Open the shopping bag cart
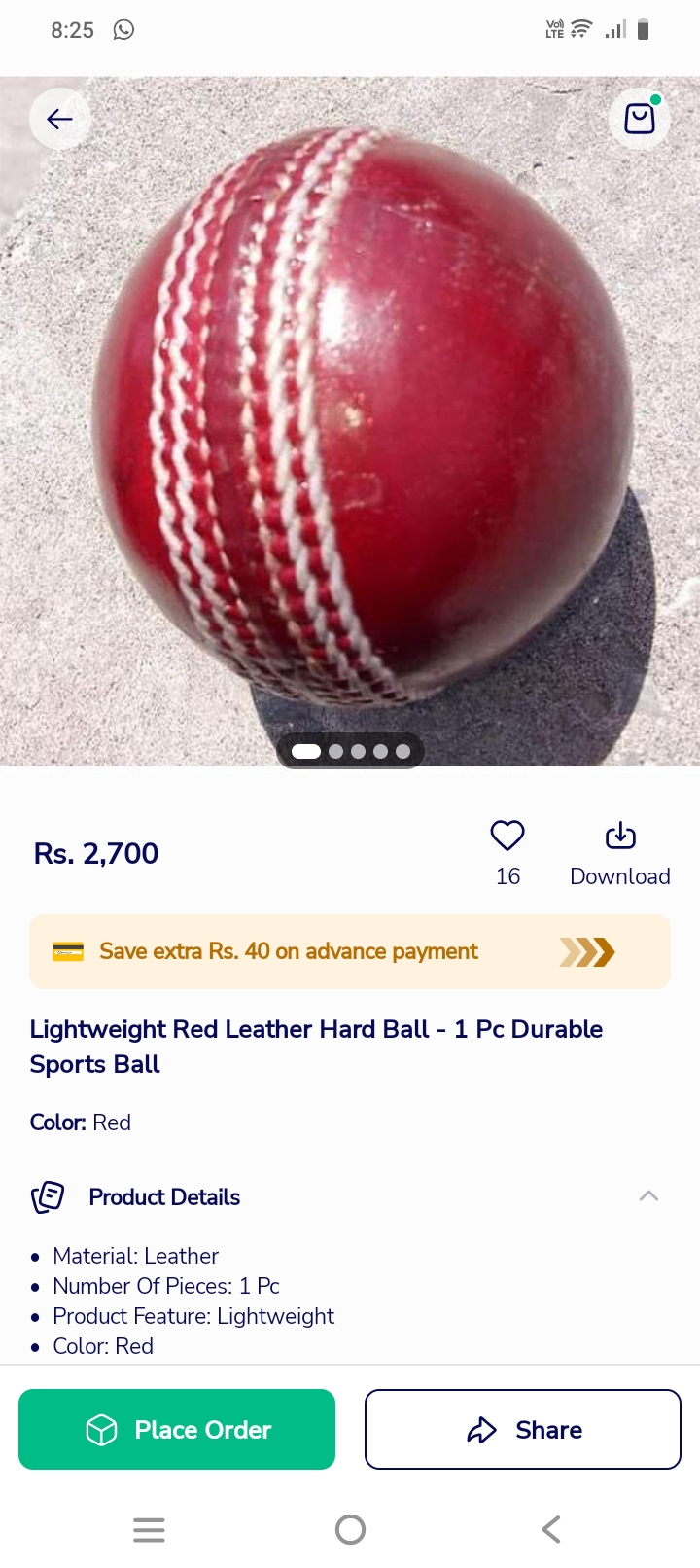 (639, 119)
